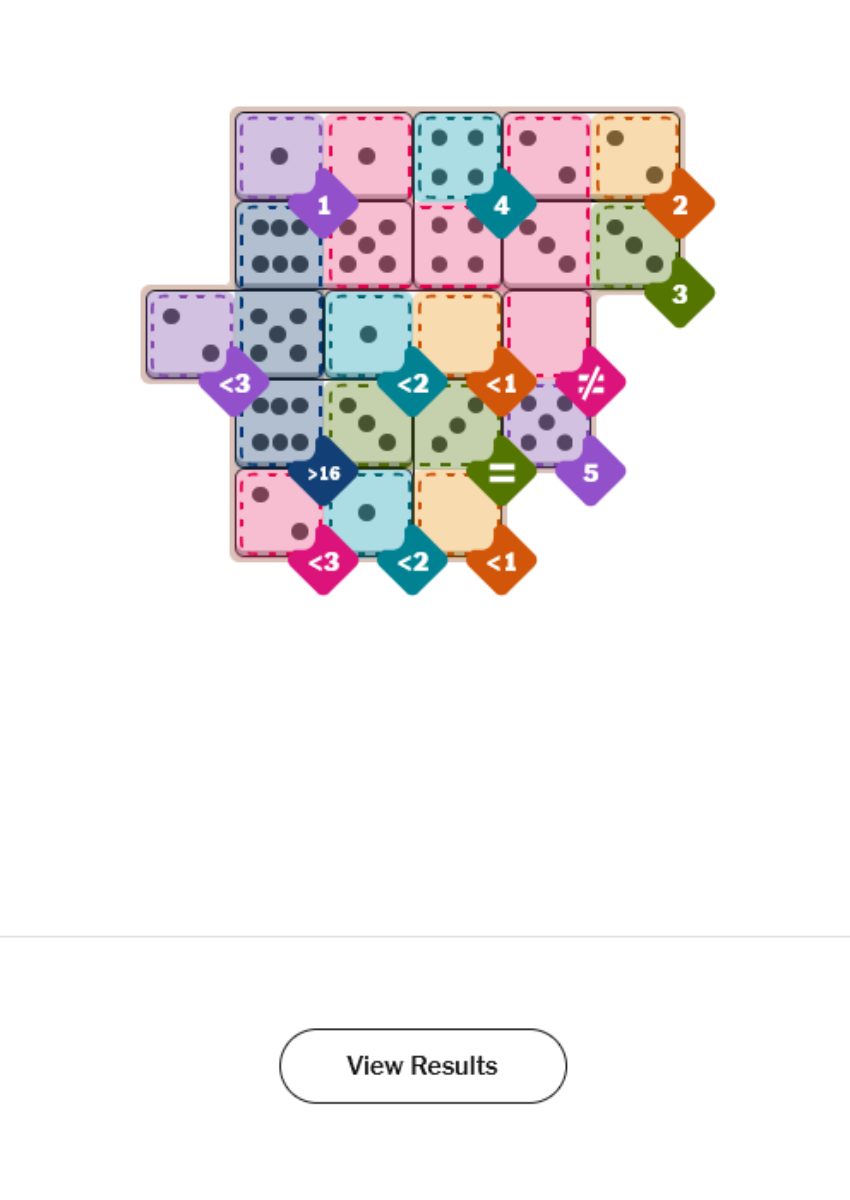Click the bottom teal <2 badge
The image size is (850, 1200).
pos(413,561)
